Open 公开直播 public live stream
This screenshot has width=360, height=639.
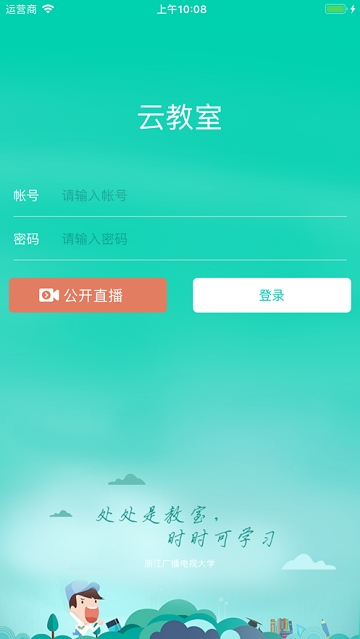[x=88, y=295]
